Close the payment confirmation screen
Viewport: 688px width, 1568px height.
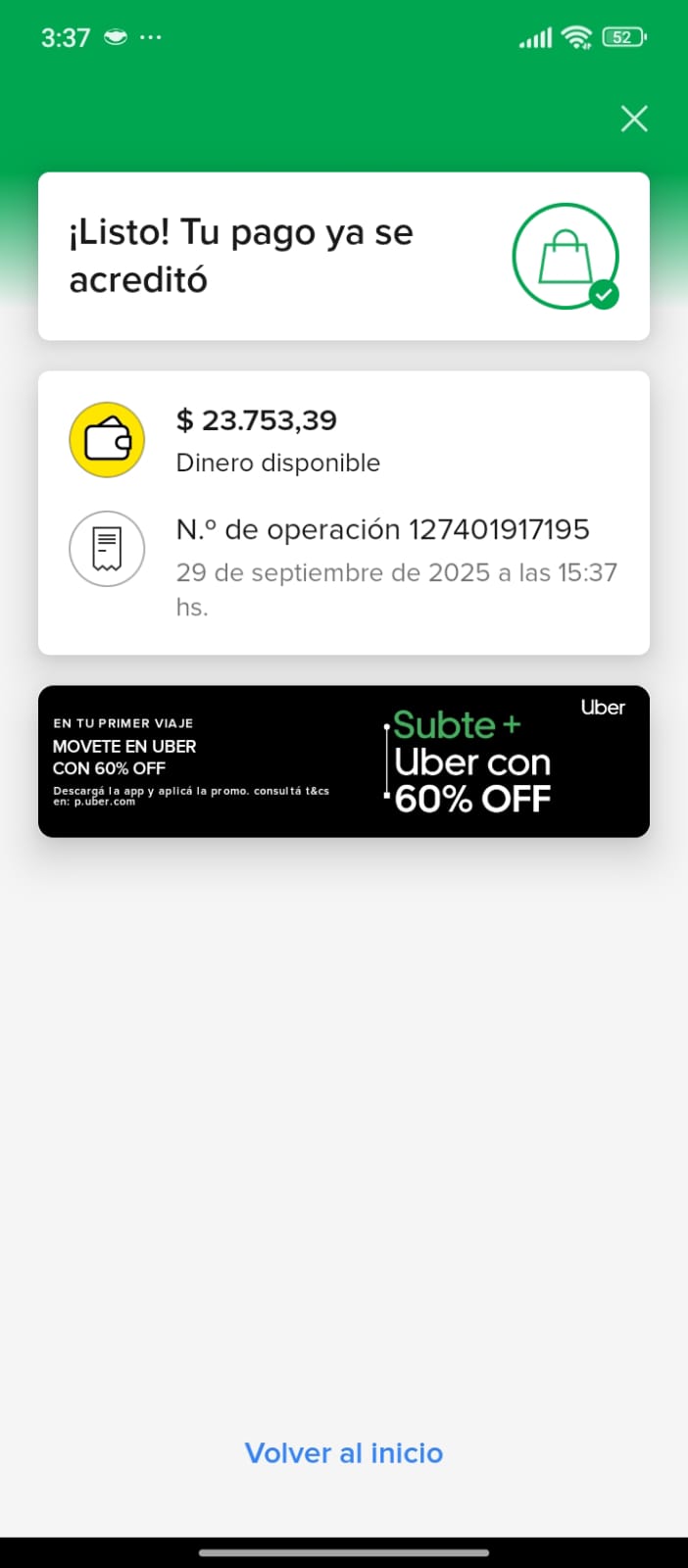coord(634,119)
